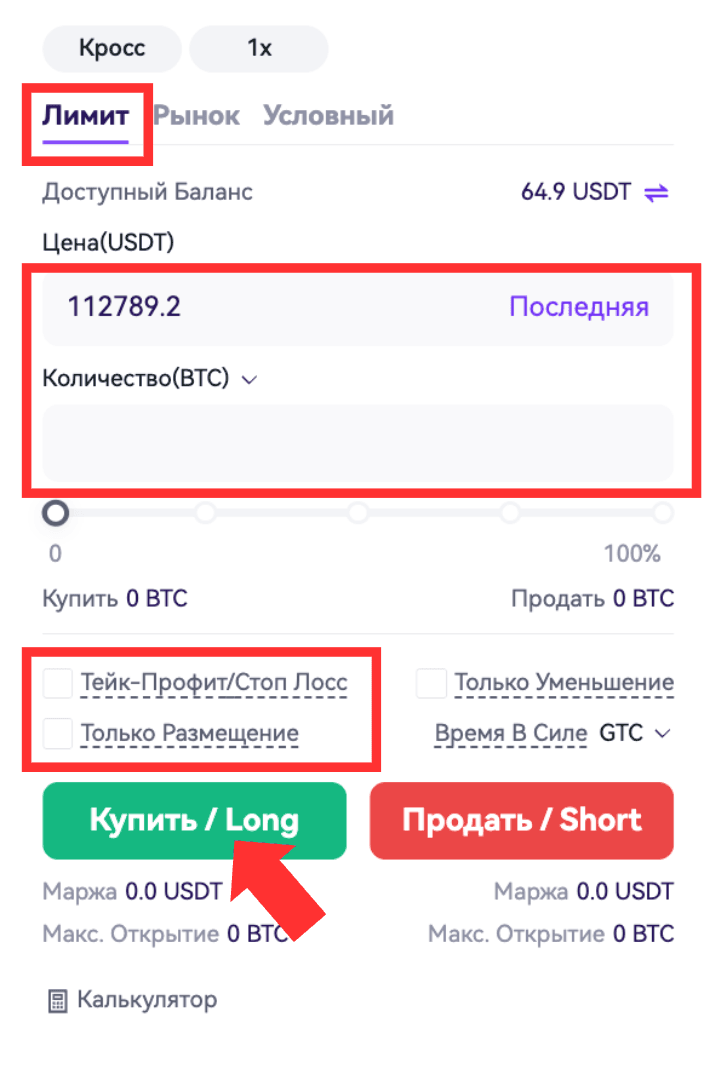The height and width of the screenshot is (1068, 724).
Task: Check the Только Размещение option
Action: tap(58, 734)
